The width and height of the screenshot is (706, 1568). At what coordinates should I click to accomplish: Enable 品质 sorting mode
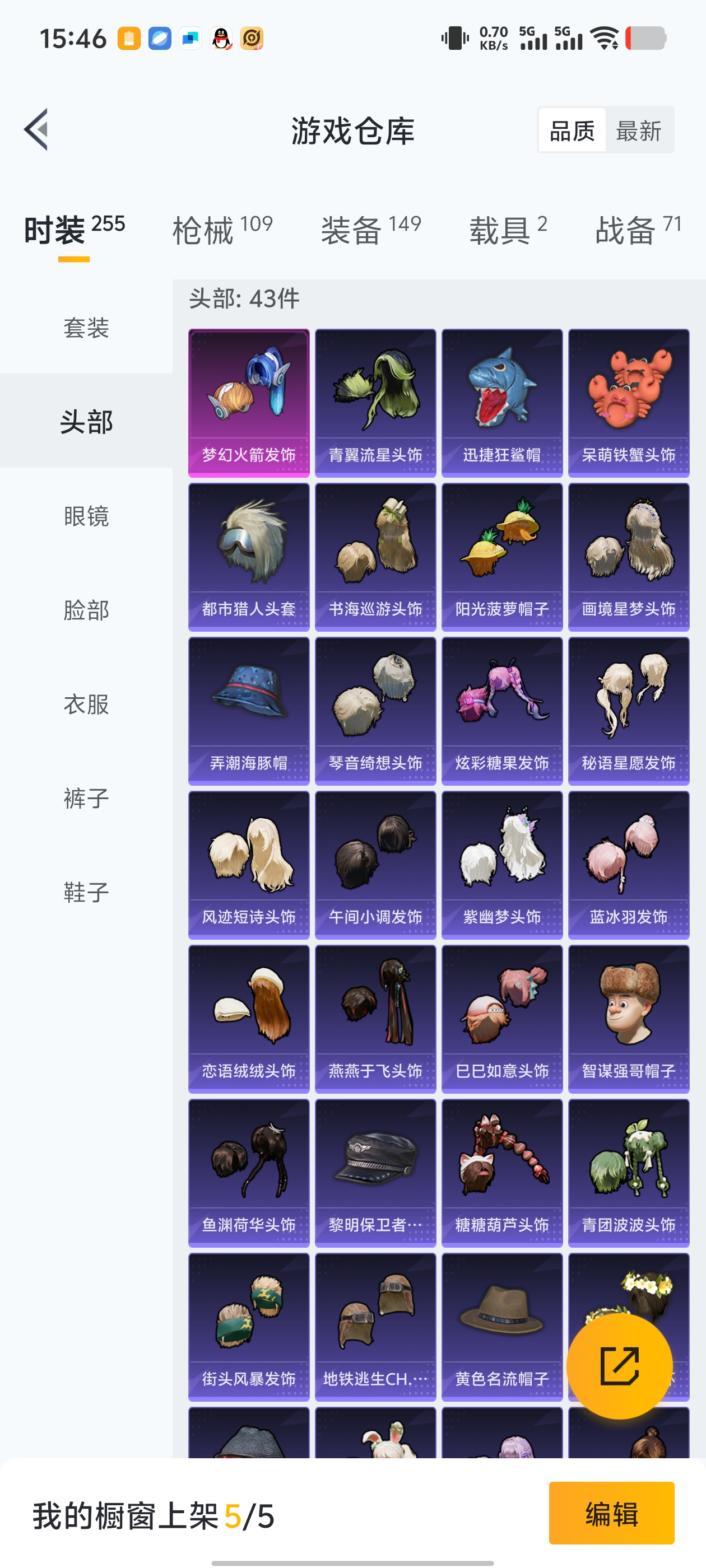point(572,130)
